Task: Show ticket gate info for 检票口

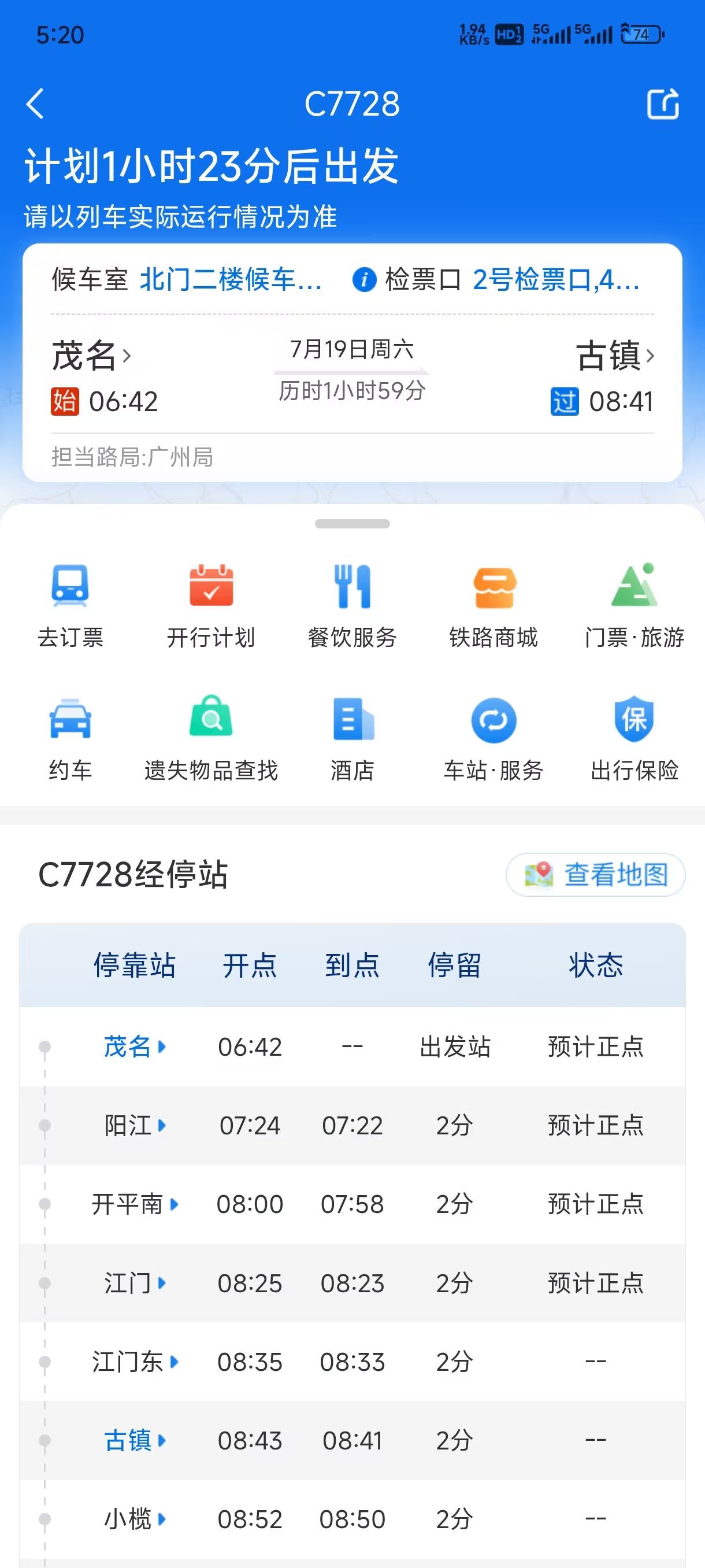Action: tap(363, 280)
